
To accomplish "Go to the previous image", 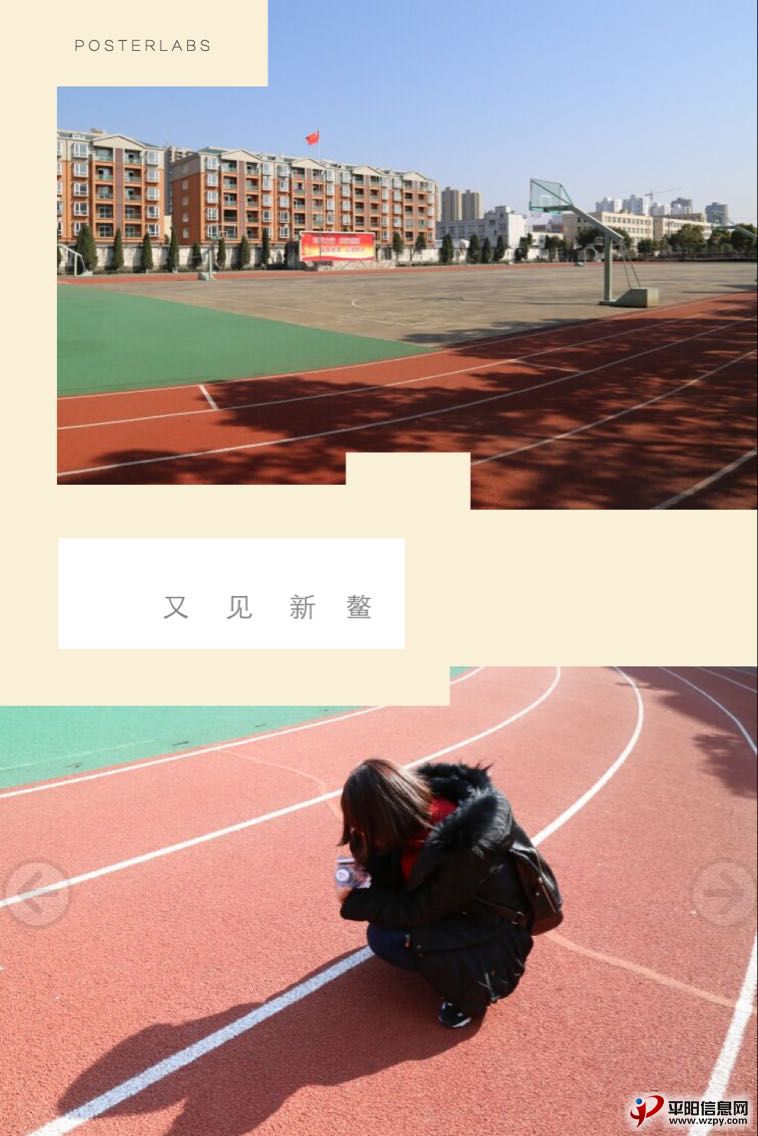I will (37, 893).
